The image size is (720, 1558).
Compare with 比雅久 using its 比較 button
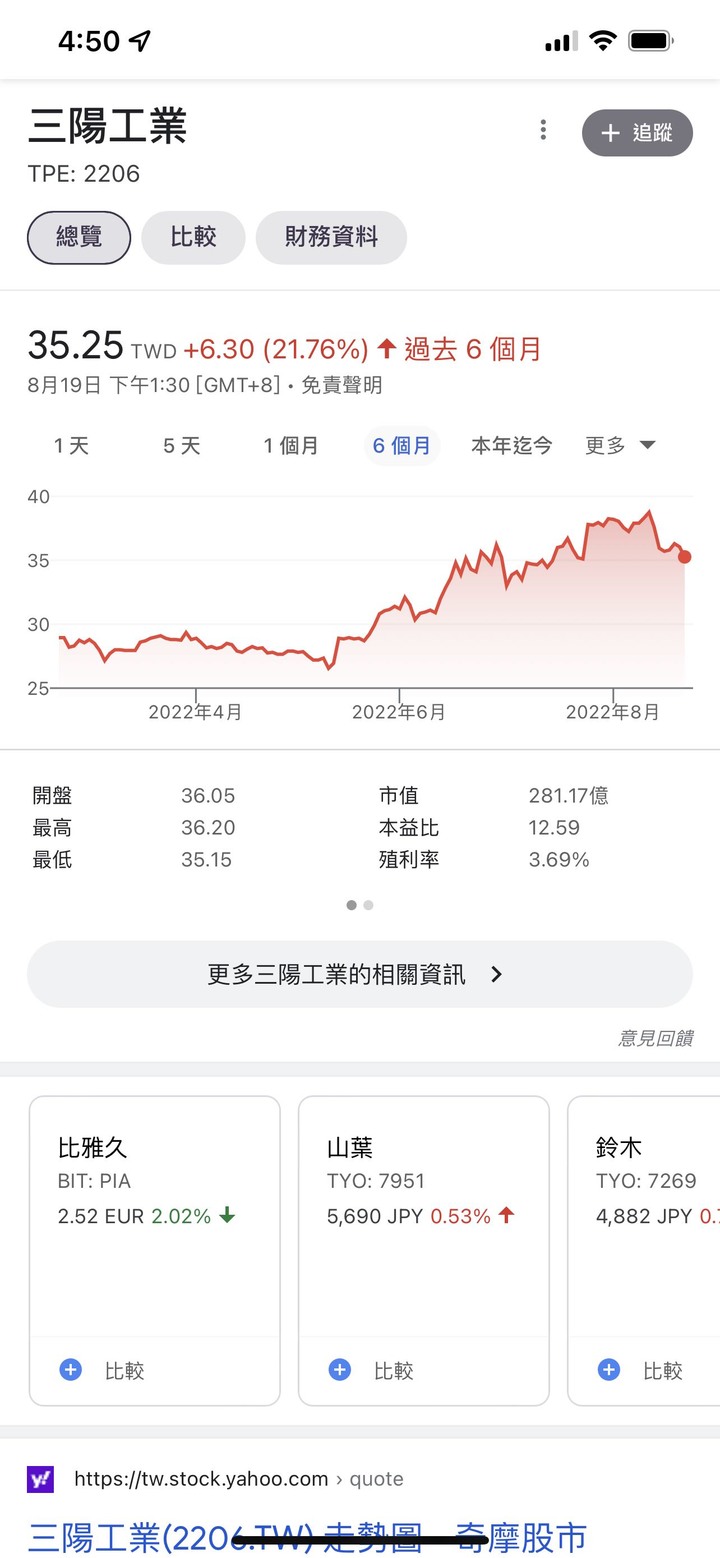coord(102,1370)
